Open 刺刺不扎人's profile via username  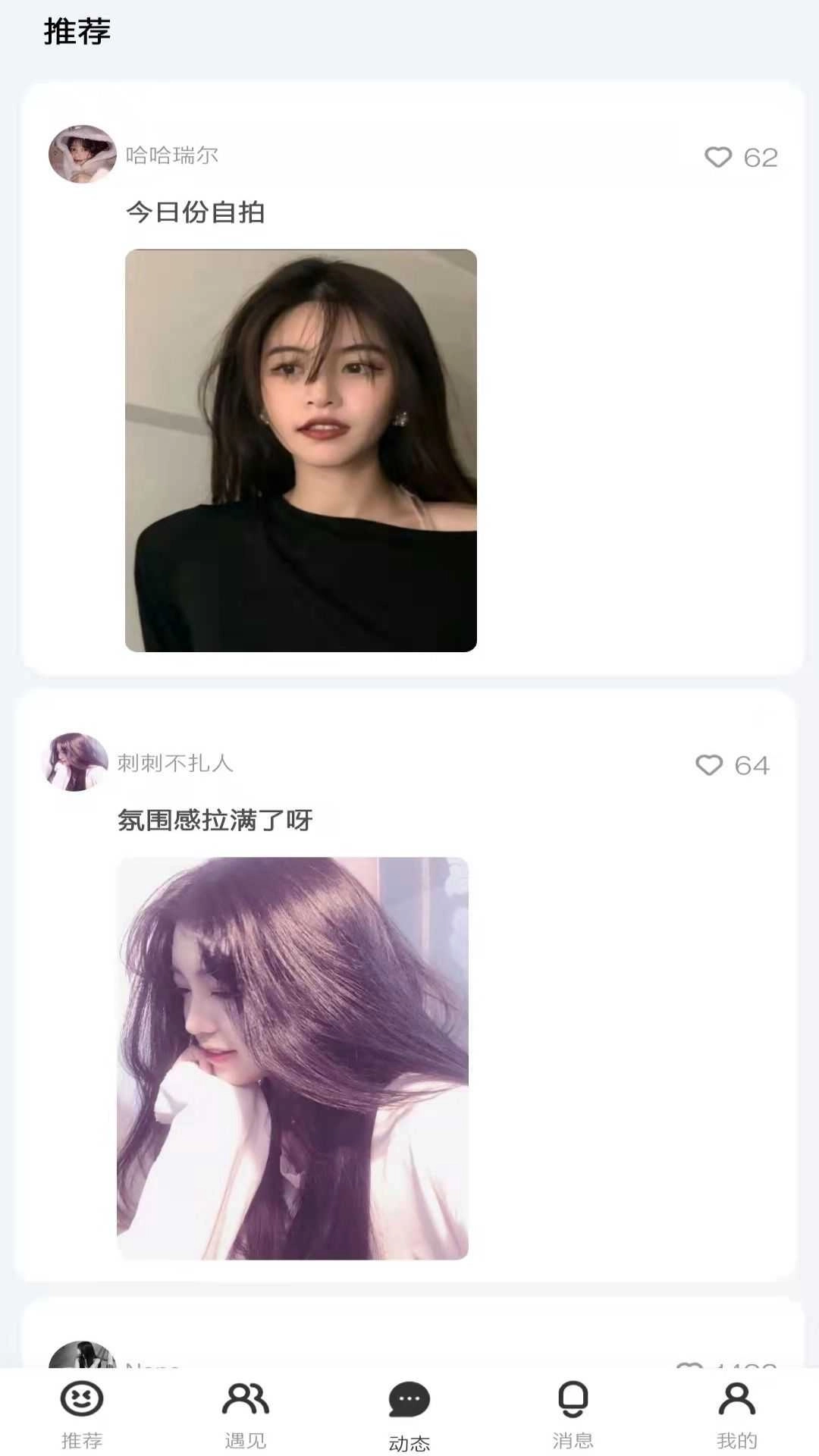pos(178,764)
